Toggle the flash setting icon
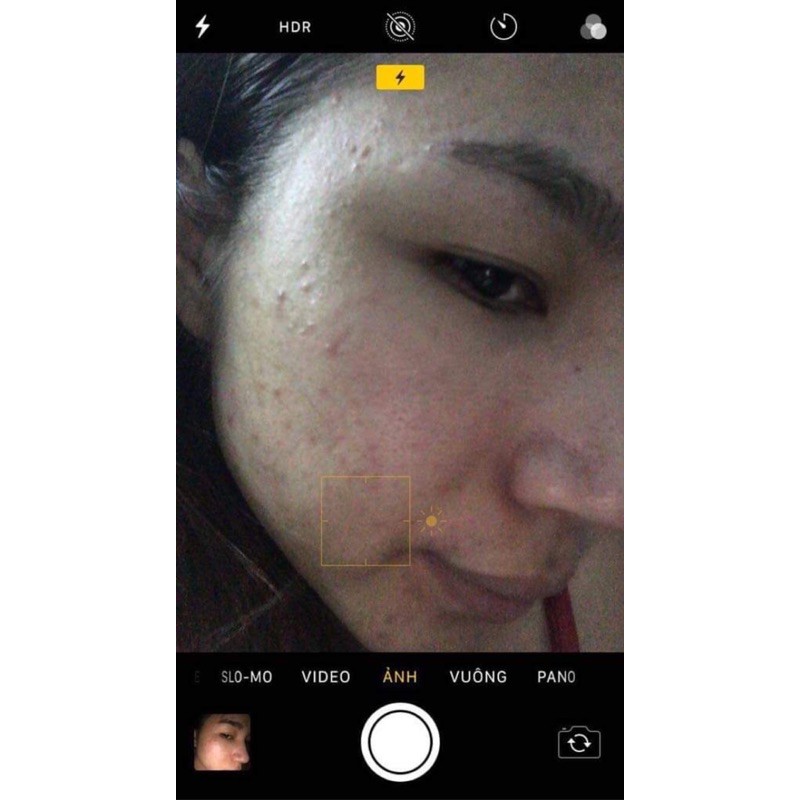The width and height of the screenshot is (800, 800). click(202, 27)
